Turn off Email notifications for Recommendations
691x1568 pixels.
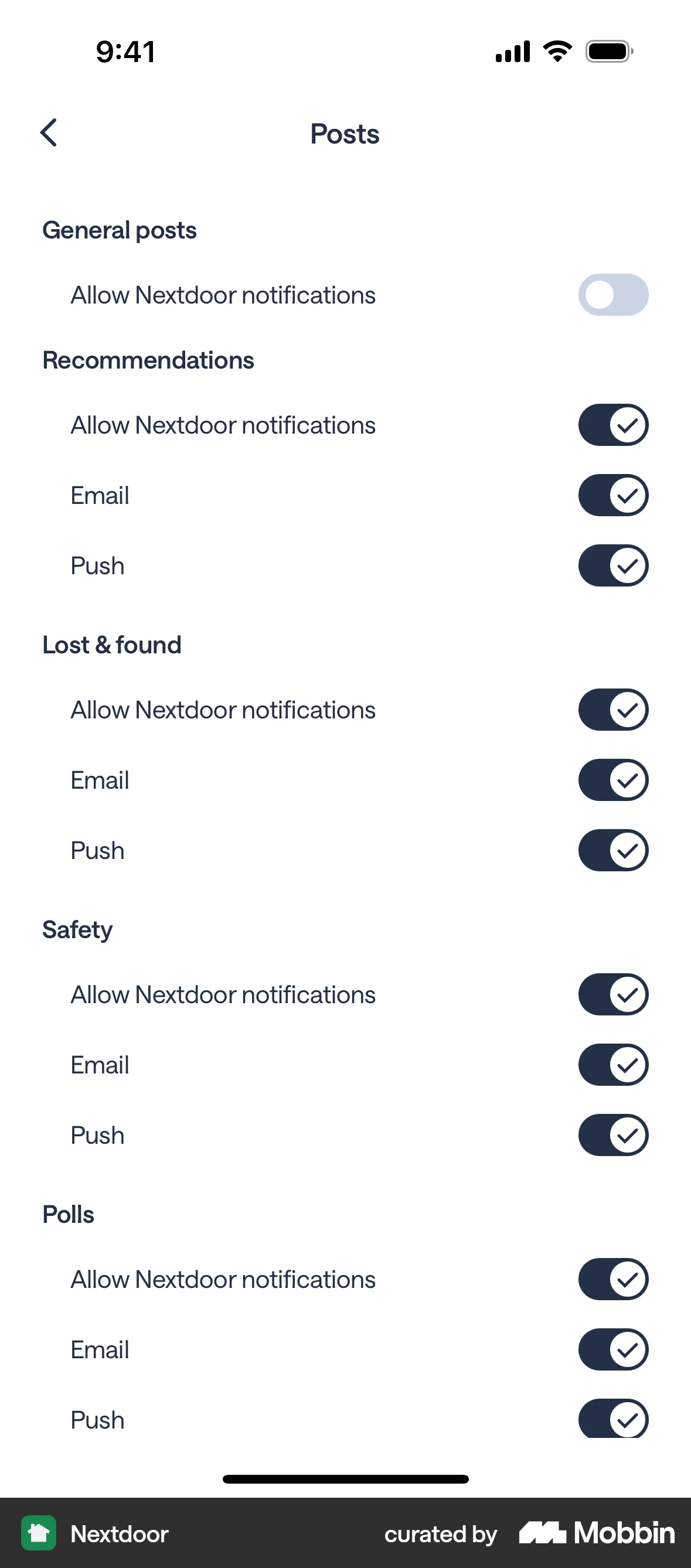click(x=612, y=495)
